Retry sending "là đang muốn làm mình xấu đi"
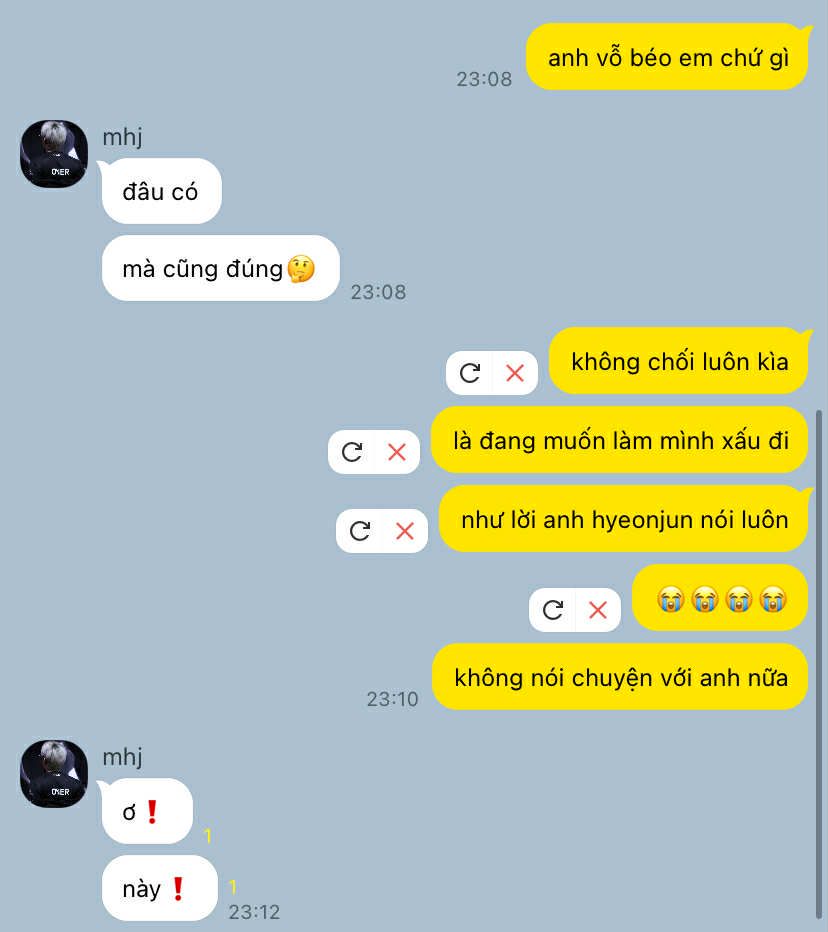The height and width of the screenshot is (932, 828). pyautogui.click(x=352, y=452)
